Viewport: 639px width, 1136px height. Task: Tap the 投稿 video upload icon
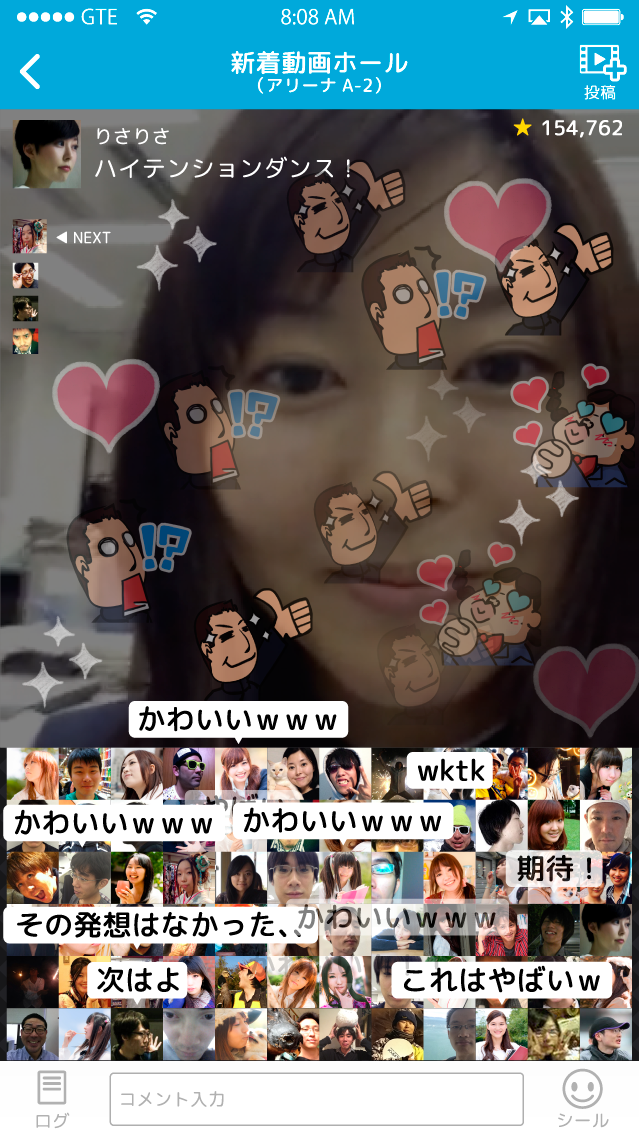(x=600, y=71)
